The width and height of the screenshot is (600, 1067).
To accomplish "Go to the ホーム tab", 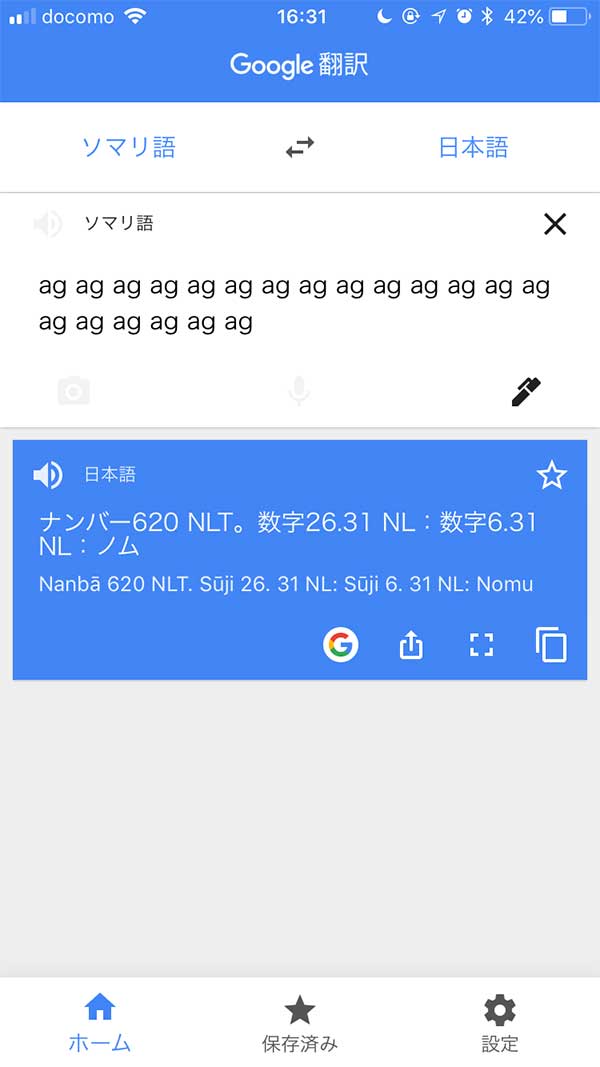I will [x=100, y=1022].
